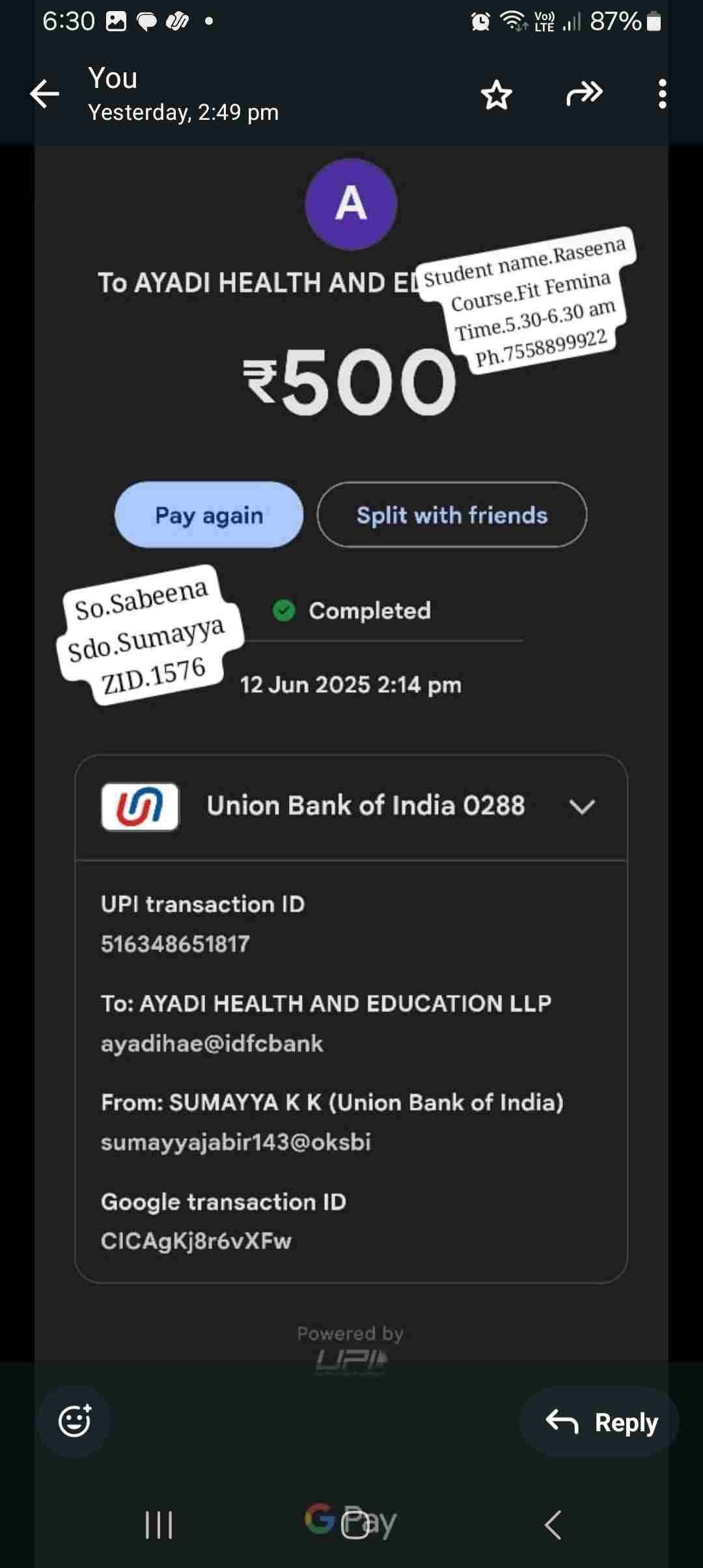Open the system recent apps view
Viewport: 703px width, 1568px height.
coord(159,1525)
